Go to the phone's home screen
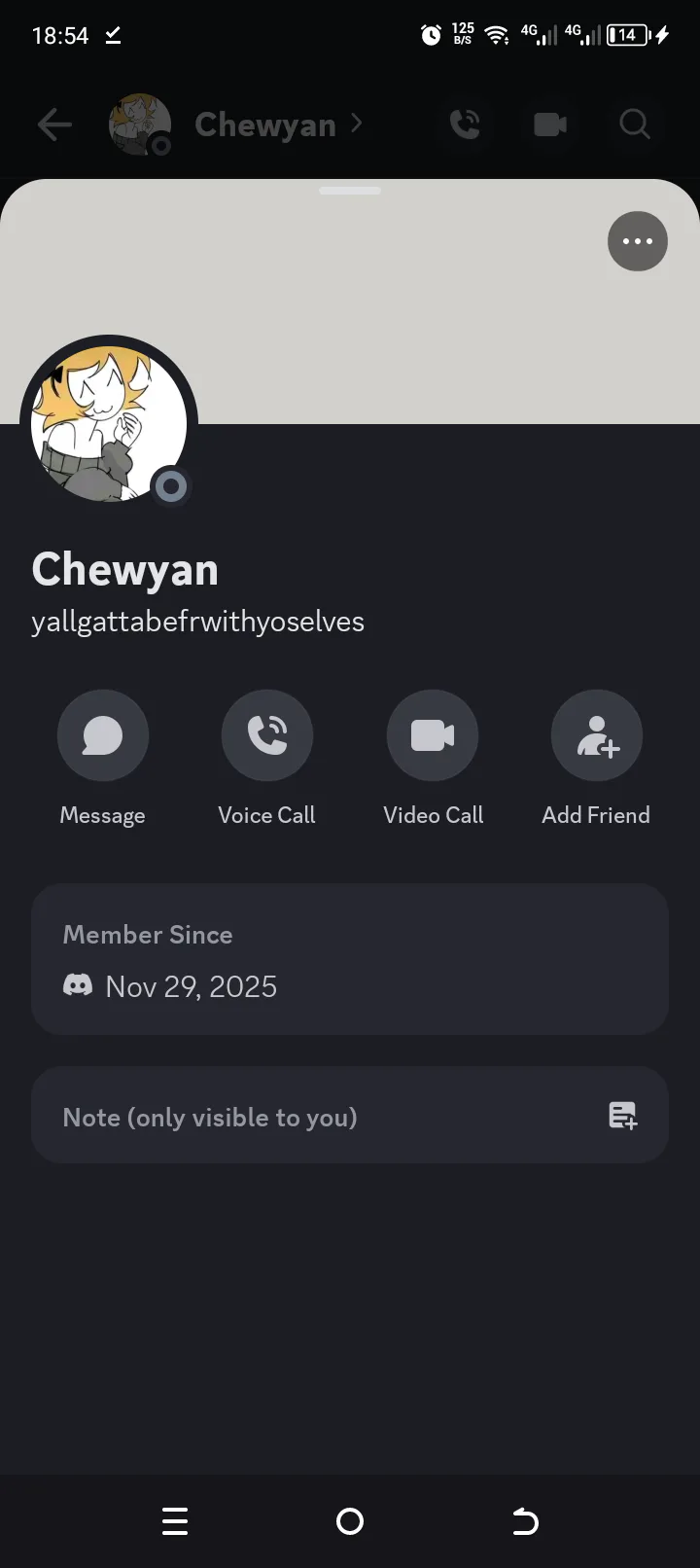The image size is (700, 1568). [x=350, y=1521]
